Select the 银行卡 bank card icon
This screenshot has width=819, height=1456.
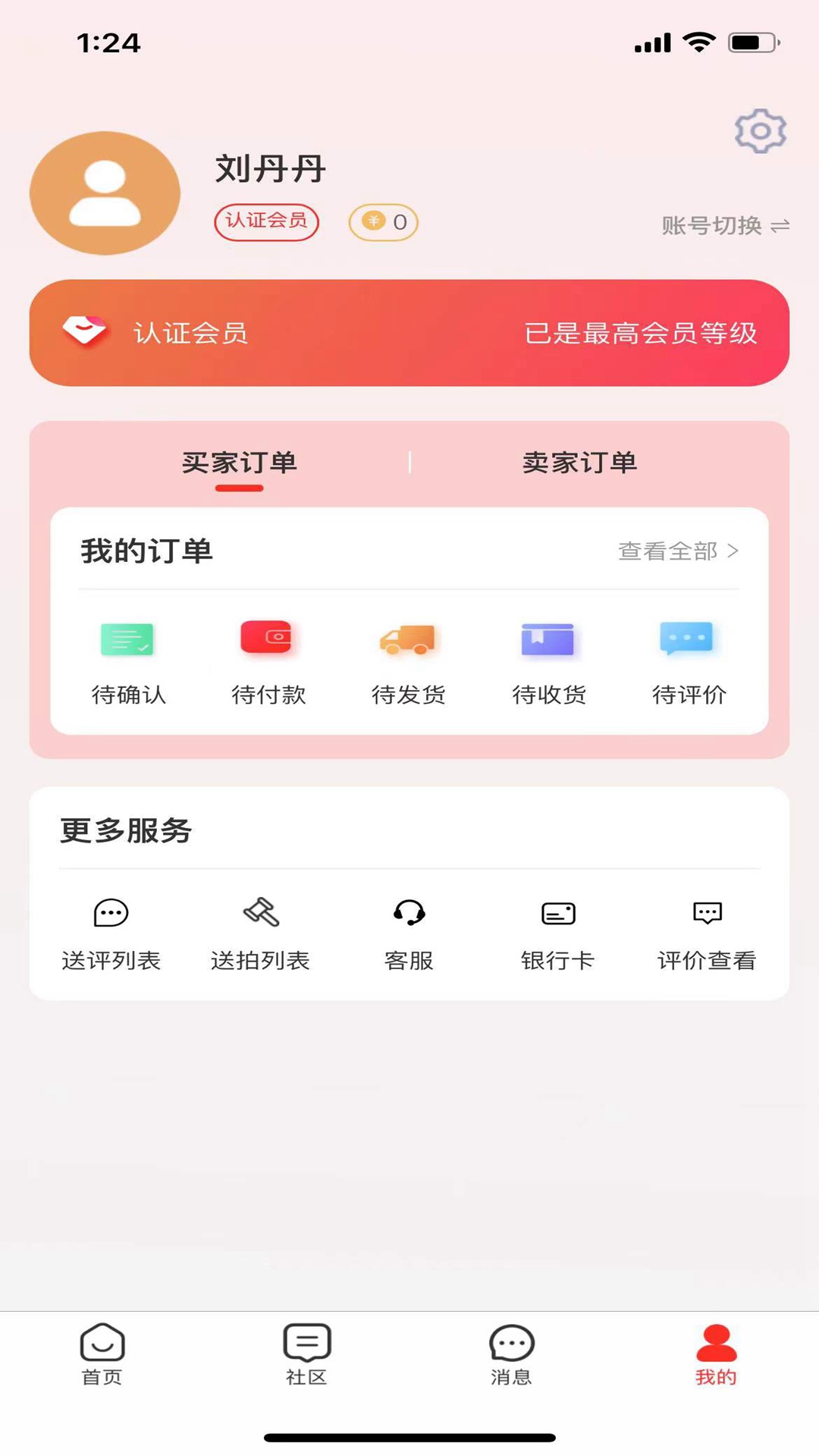pyautogui.click(x=559, y=914)
